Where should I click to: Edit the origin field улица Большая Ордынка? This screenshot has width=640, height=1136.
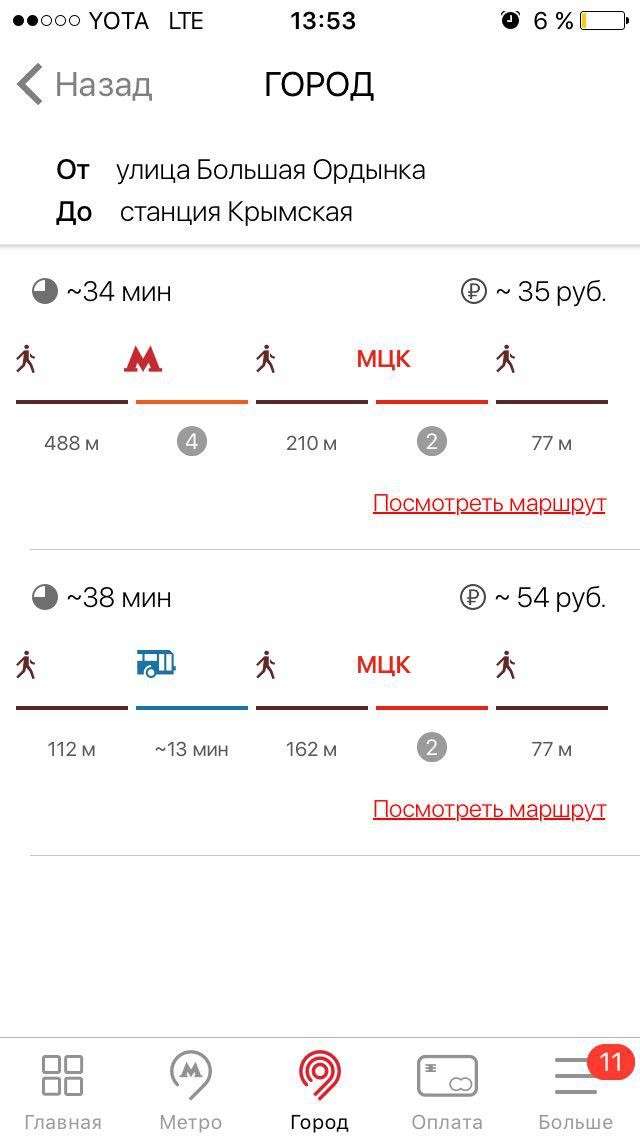tap(270, 170)
